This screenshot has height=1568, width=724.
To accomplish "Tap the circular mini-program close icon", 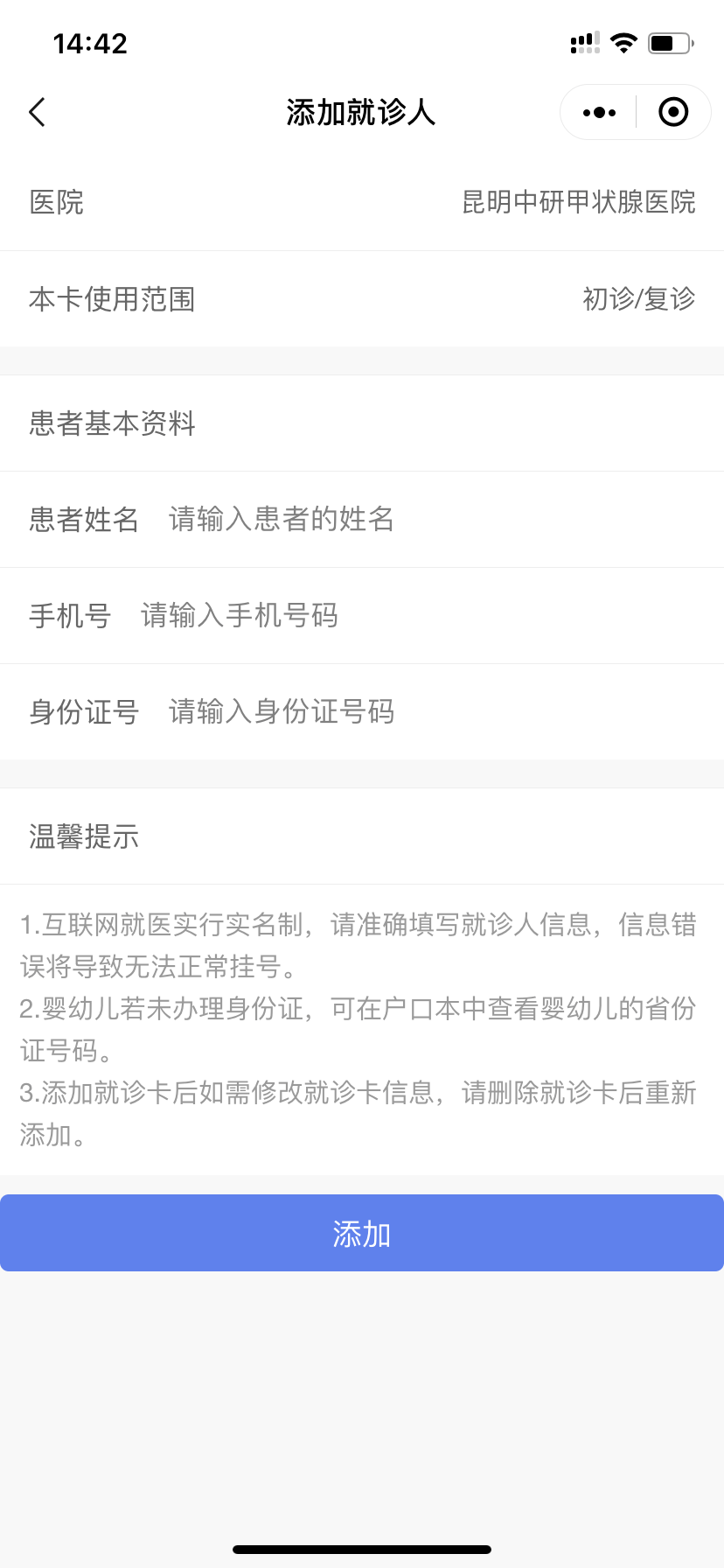I will point(672,112).
